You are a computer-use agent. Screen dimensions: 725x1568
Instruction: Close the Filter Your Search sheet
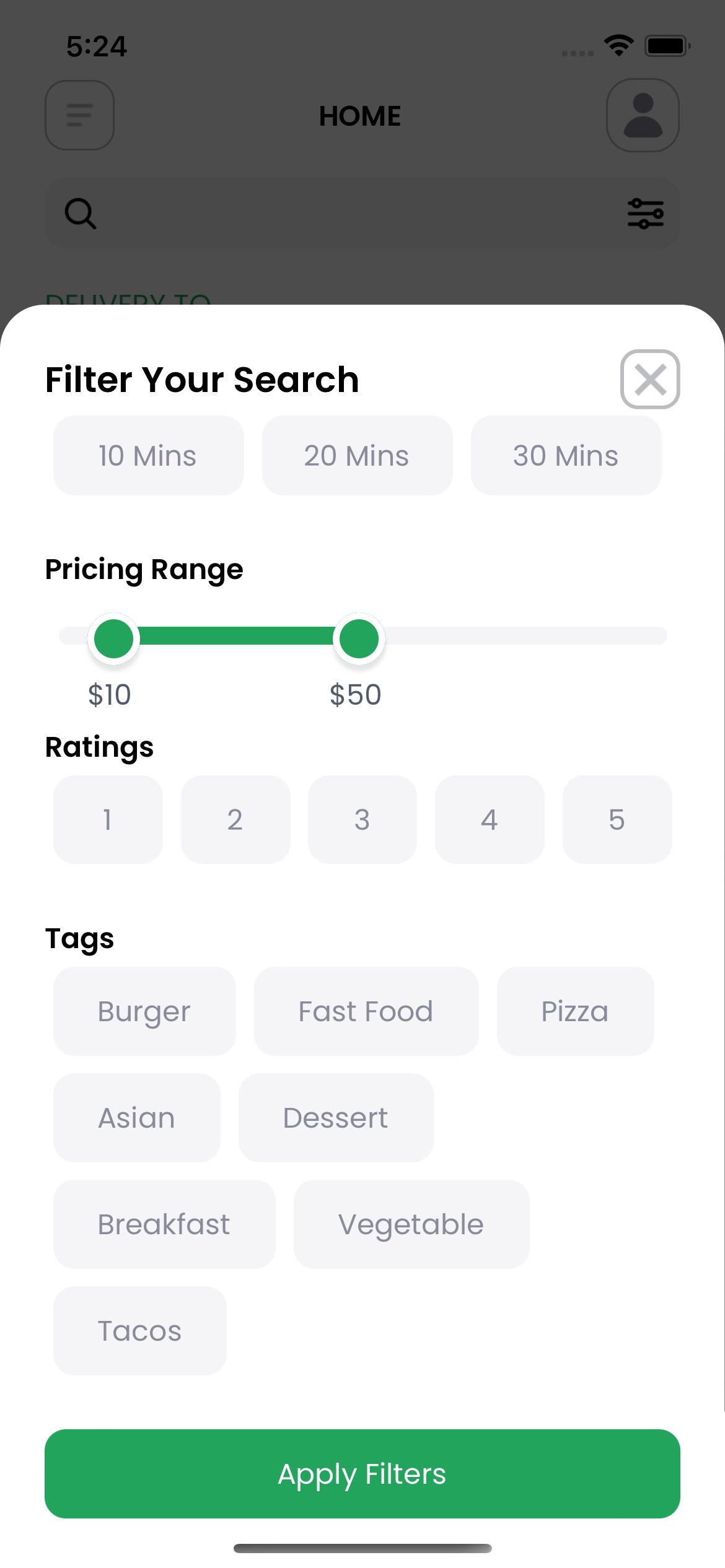tap(650, 379)
